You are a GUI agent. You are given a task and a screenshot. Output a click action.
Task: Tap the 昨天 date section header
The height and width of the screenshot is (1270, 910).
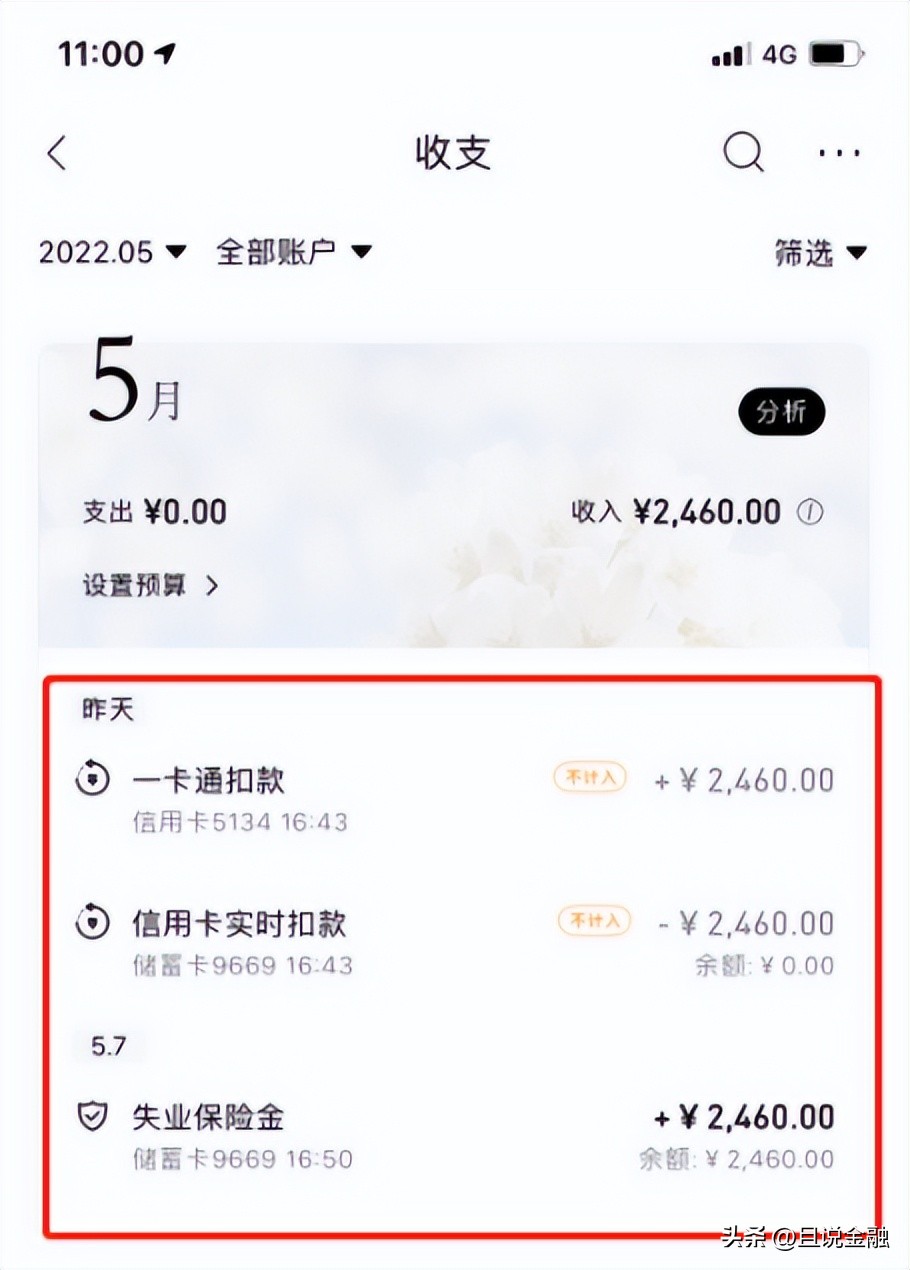pos(107,708)
